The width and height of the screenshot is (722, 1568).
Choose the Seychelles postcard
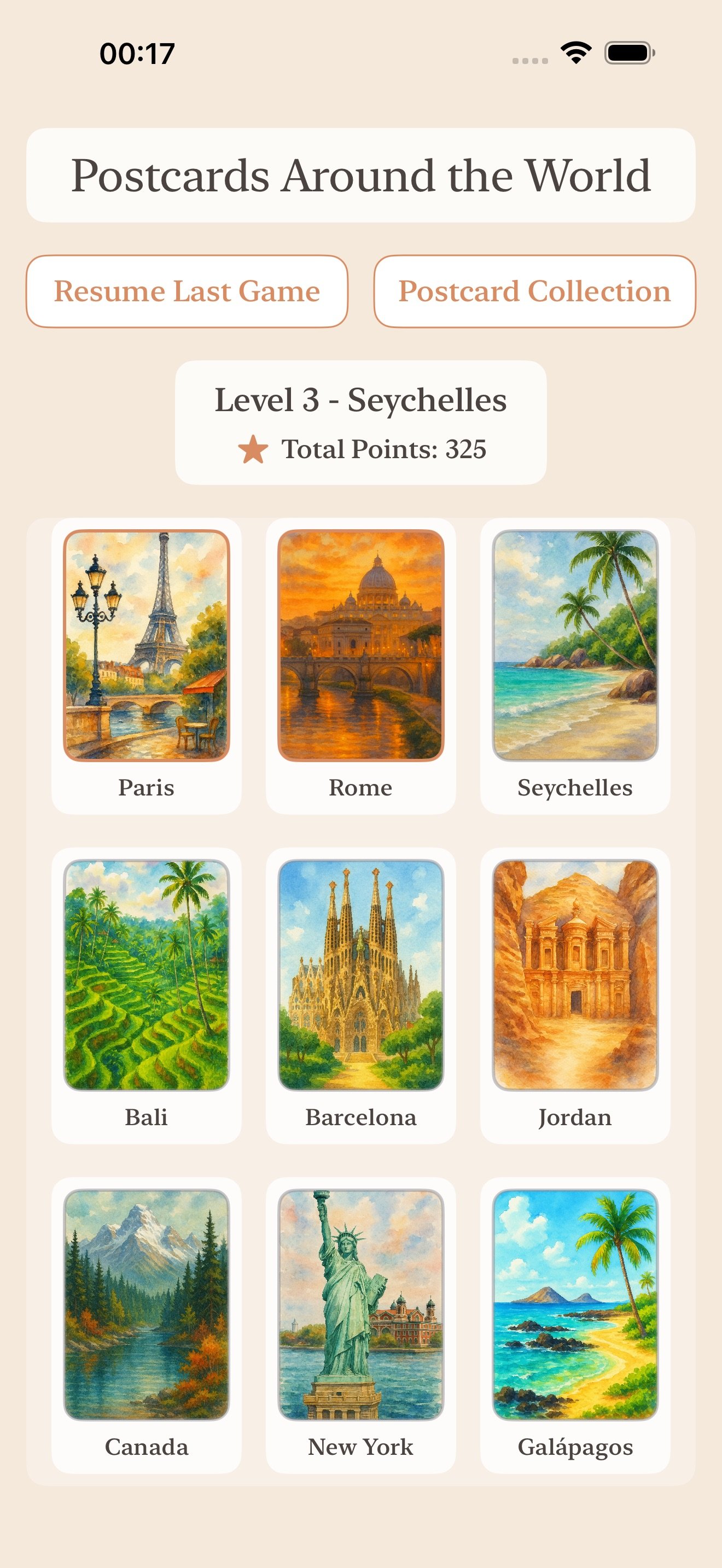click(x=575, y=666)
